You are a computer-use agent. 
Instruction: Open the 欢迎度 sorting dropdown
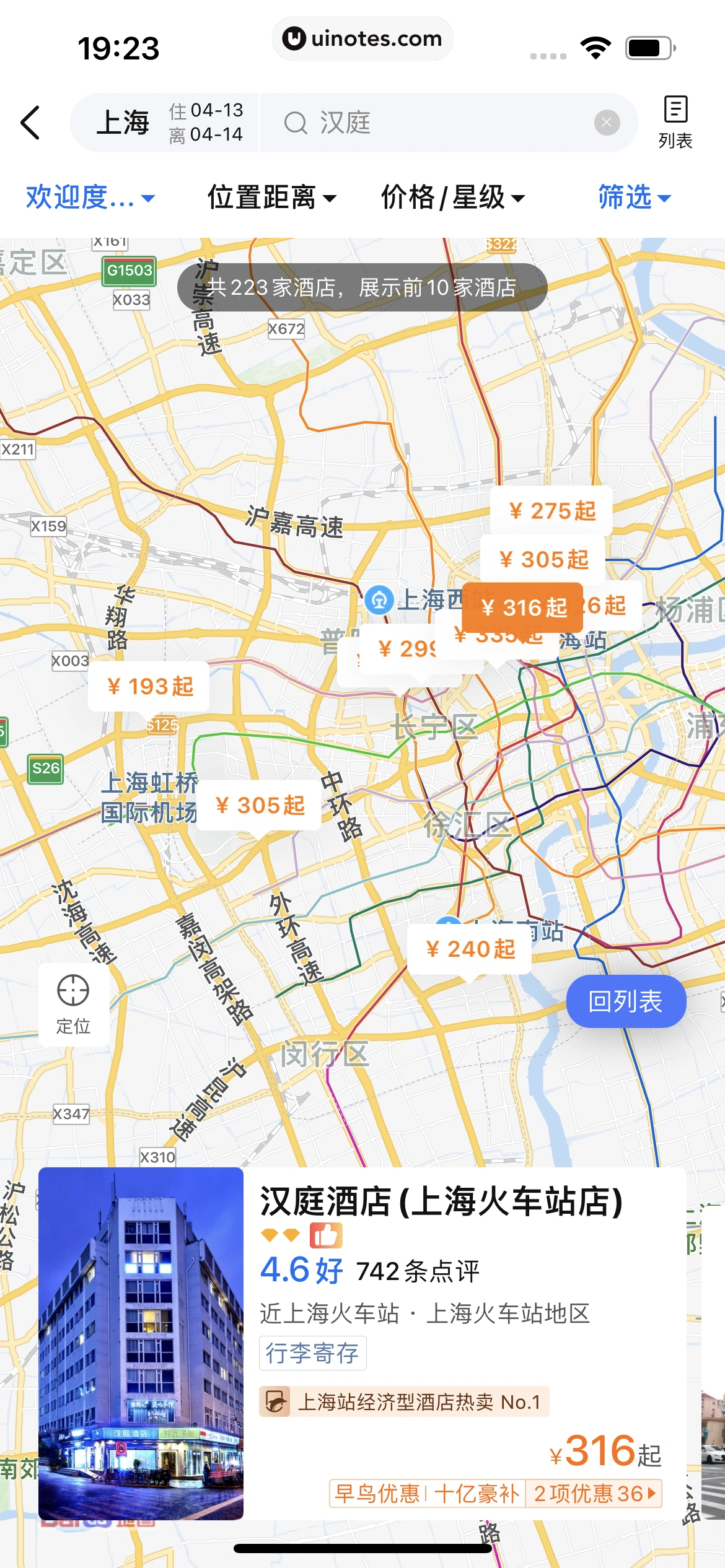coord(90,198)
